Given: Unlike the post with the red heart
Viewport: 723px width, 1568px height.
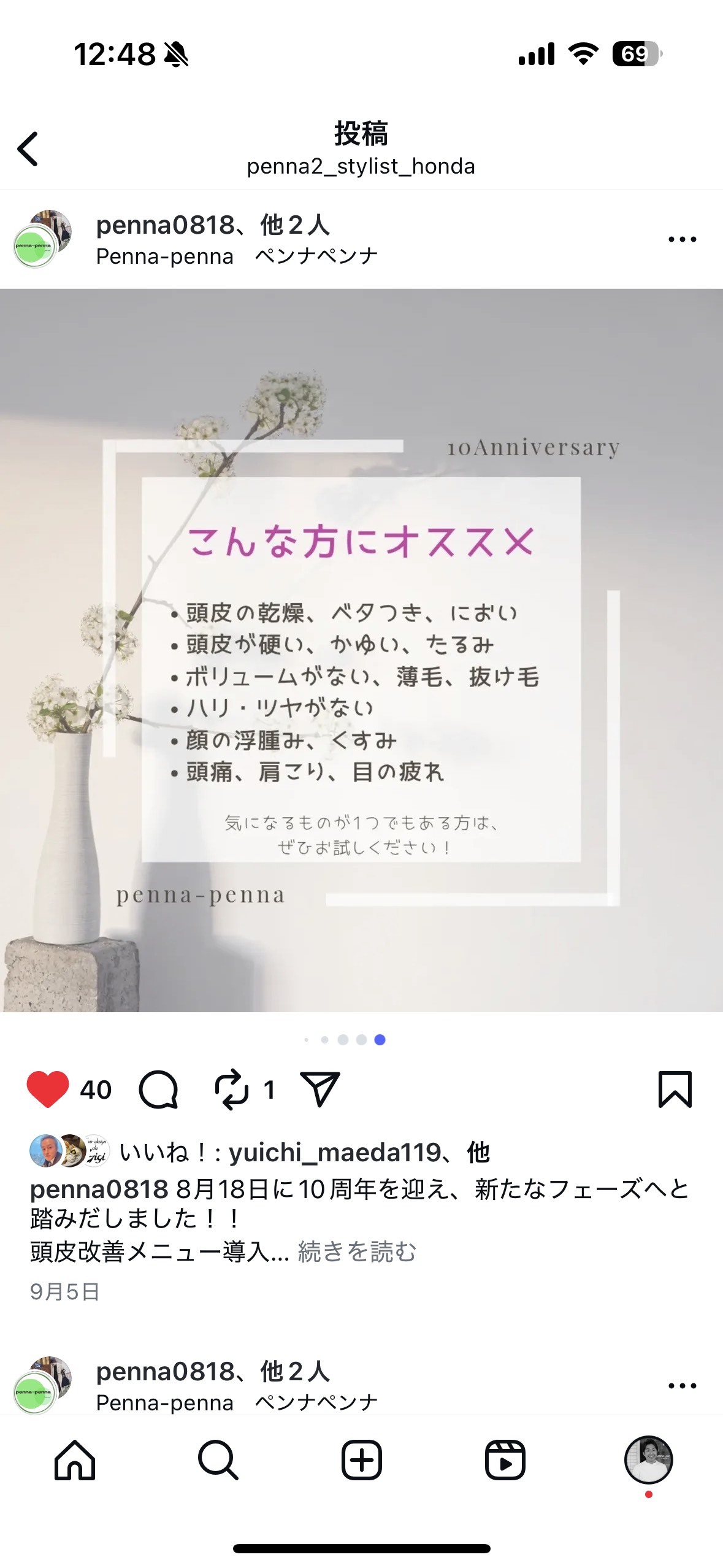Looking at the screenshot, I should [48, 1090].
